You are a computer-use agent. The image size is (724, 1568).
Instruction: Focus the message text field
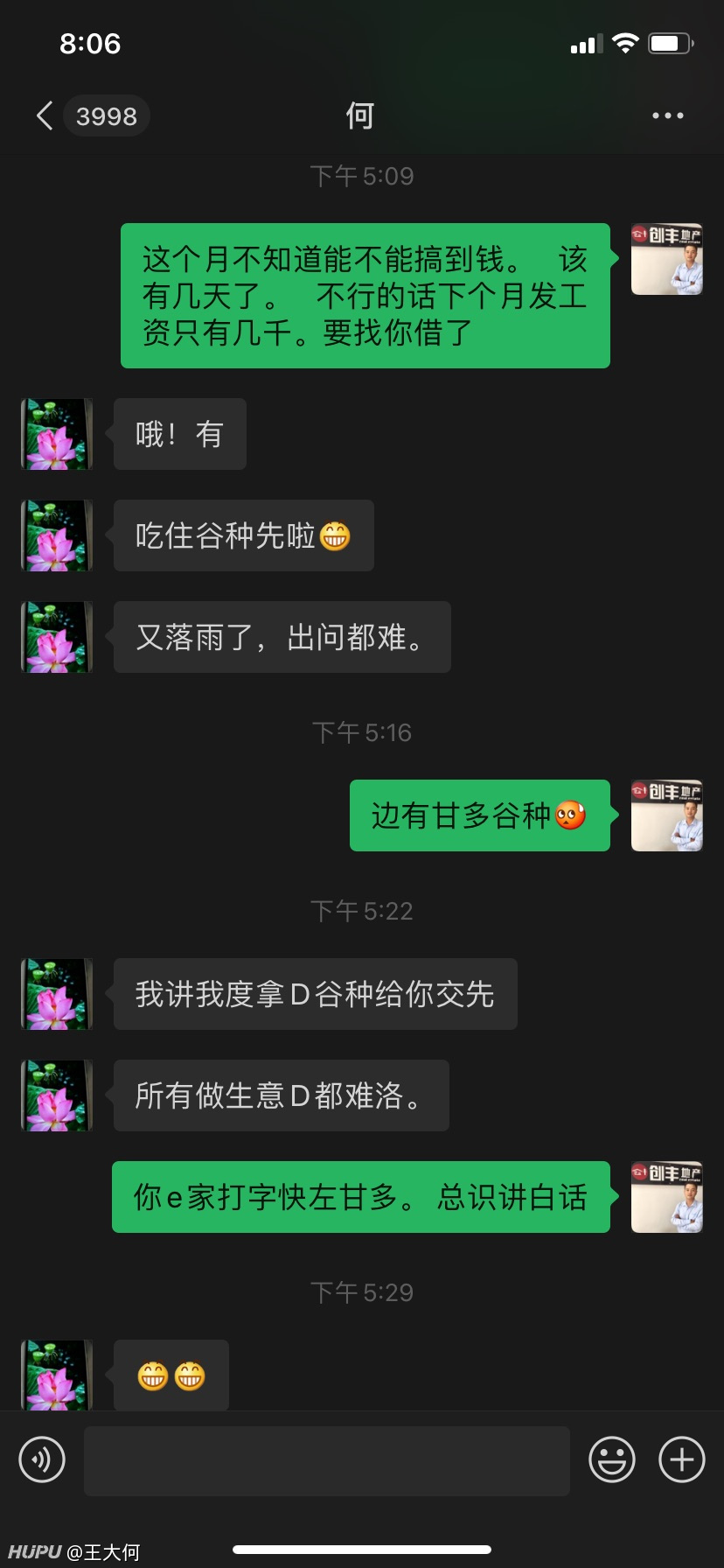pos(327,1459)
